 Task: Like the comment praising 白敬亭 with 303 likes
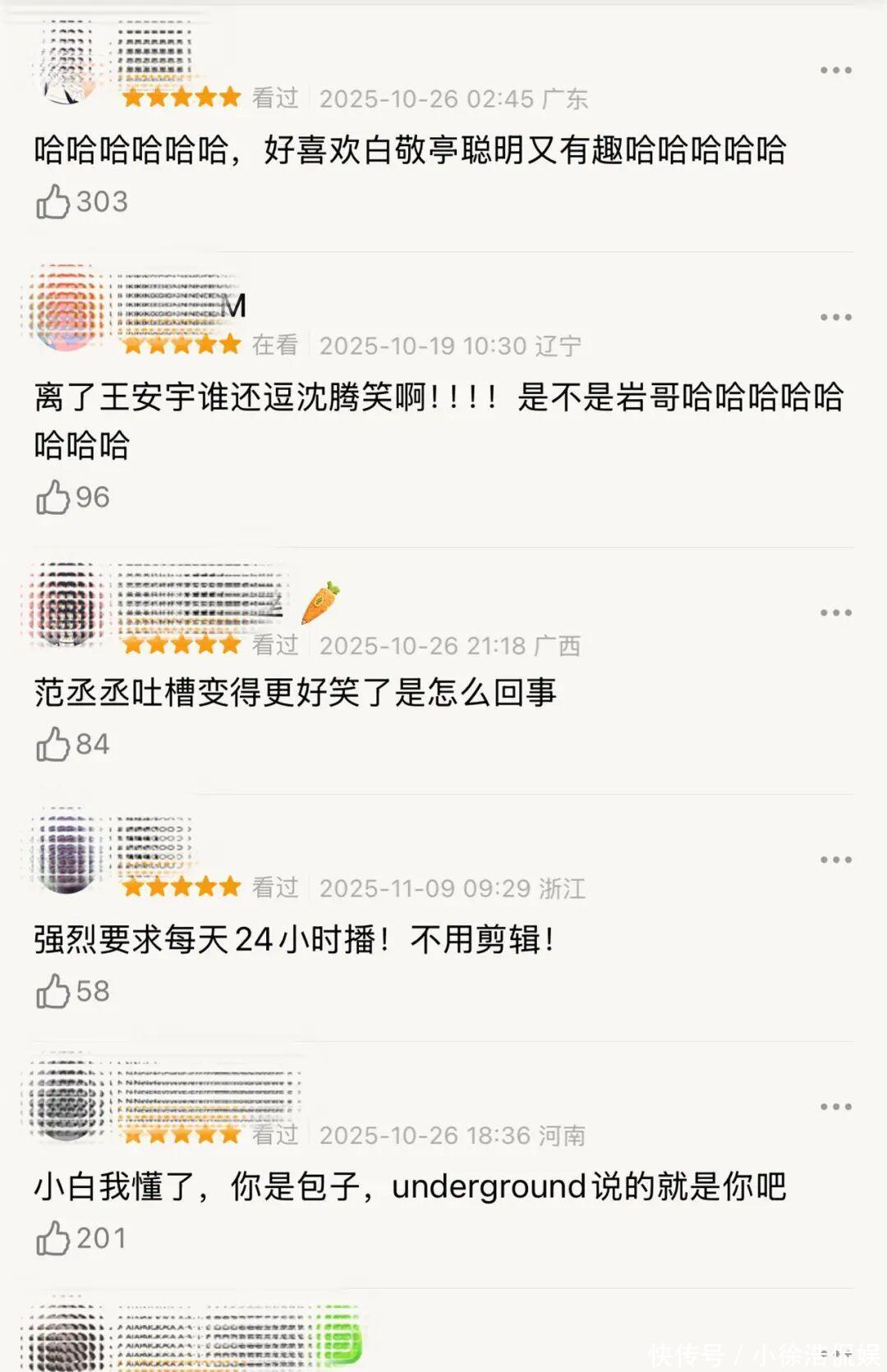[53, 201]
